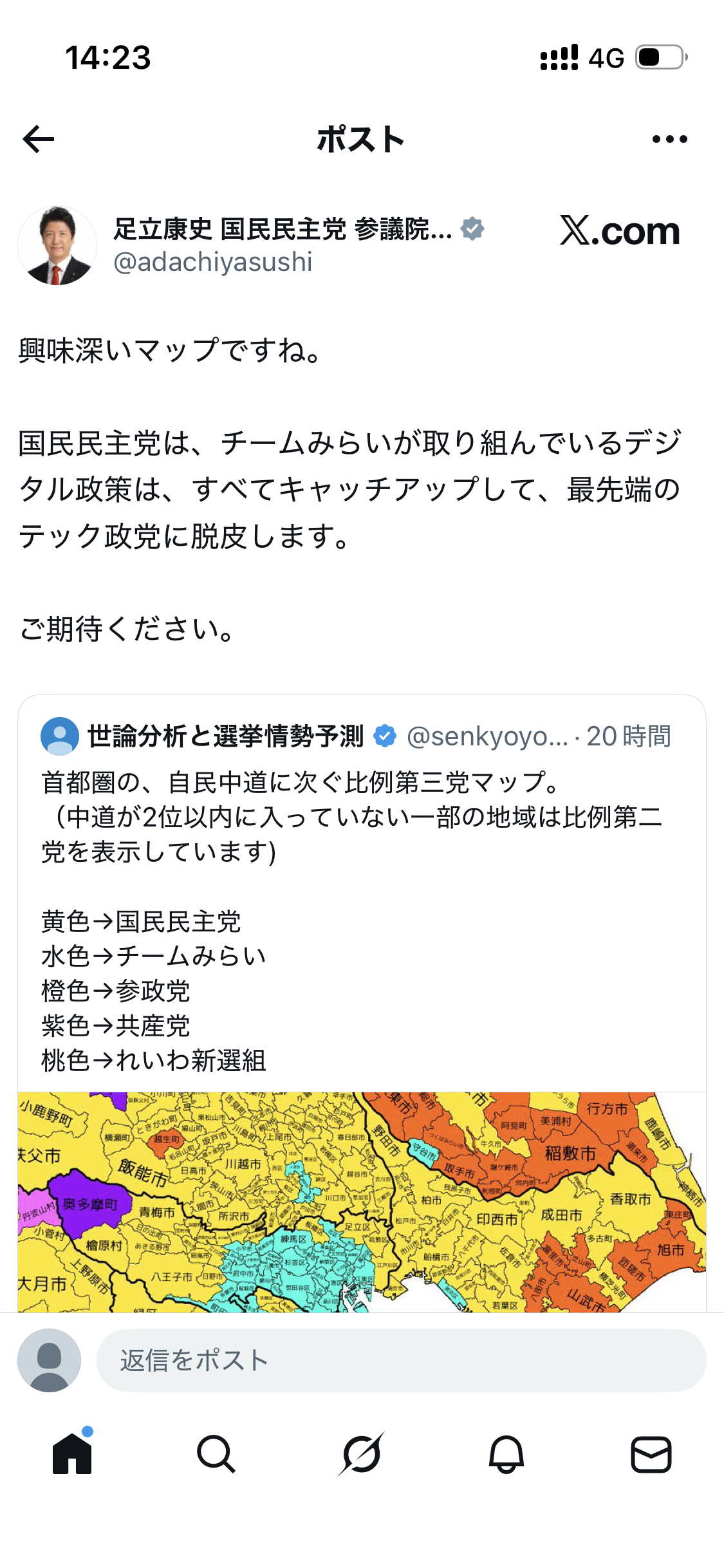
Task: Open the Grok tab
Action: [x=362, y=1454]
